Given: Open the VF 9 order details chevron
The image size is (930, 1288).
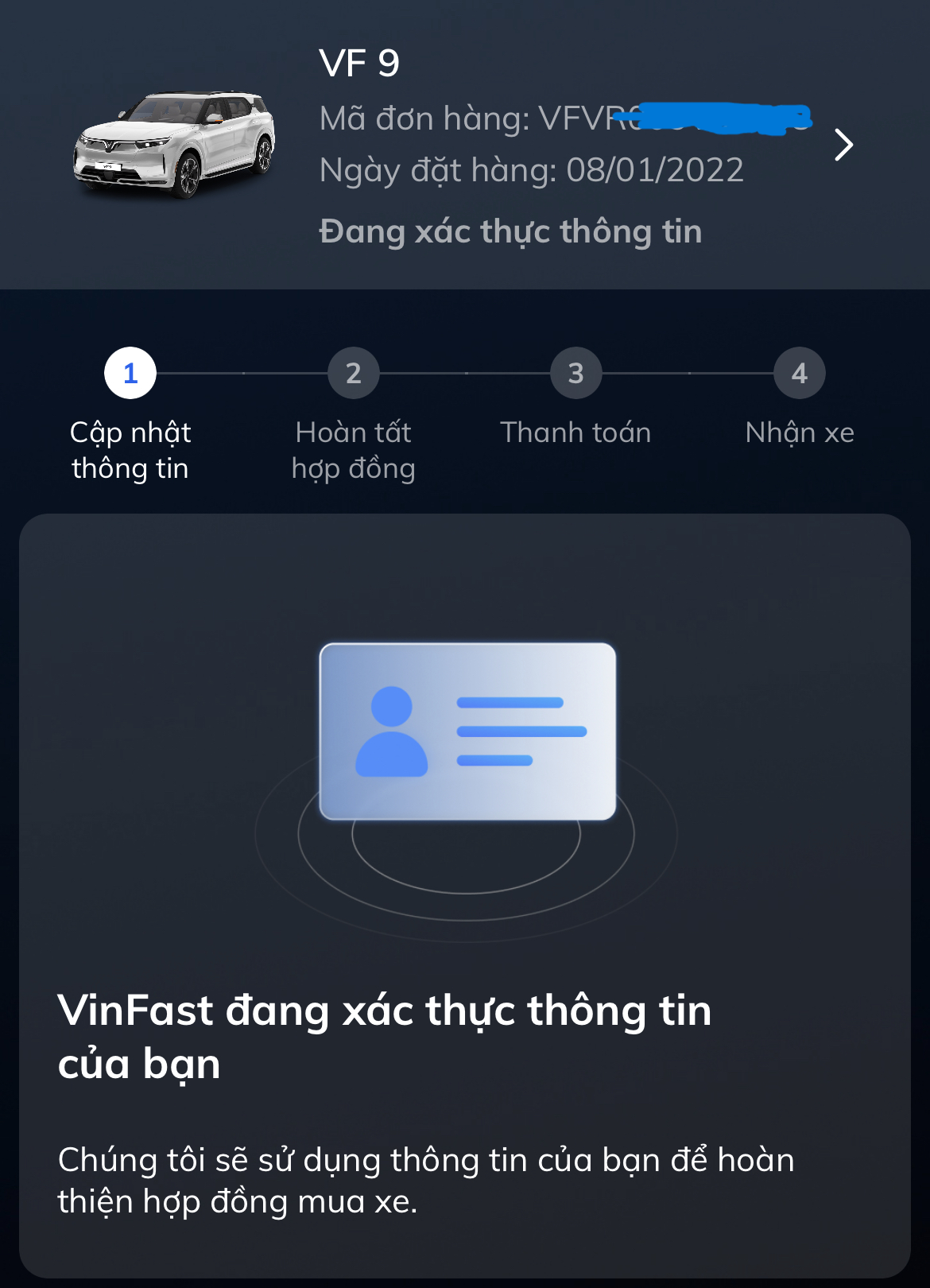Looking at the screenshot, I should click(x=843, y=145).
